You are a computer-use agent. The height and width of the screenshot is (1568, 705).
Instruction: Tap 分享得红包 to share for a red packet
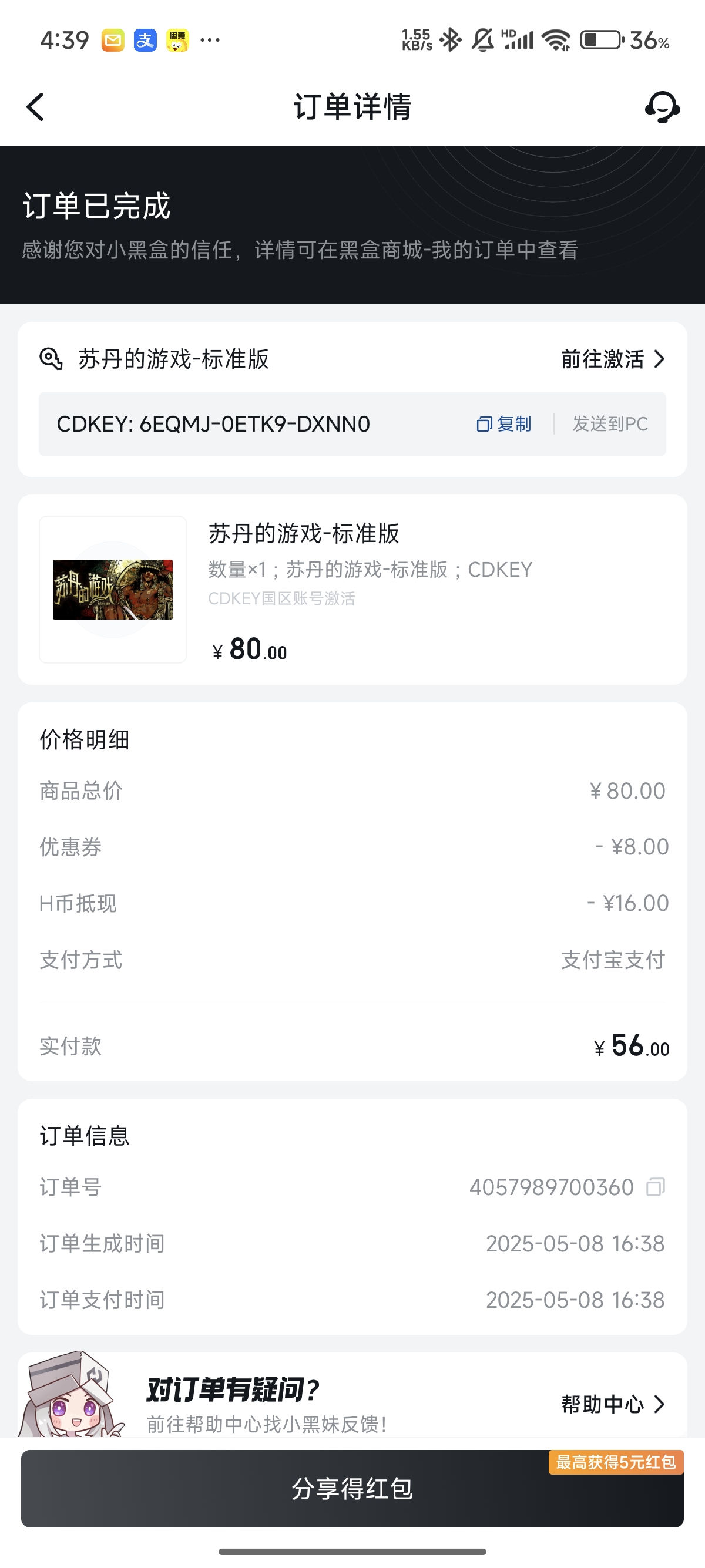(x=352, y=1488)
